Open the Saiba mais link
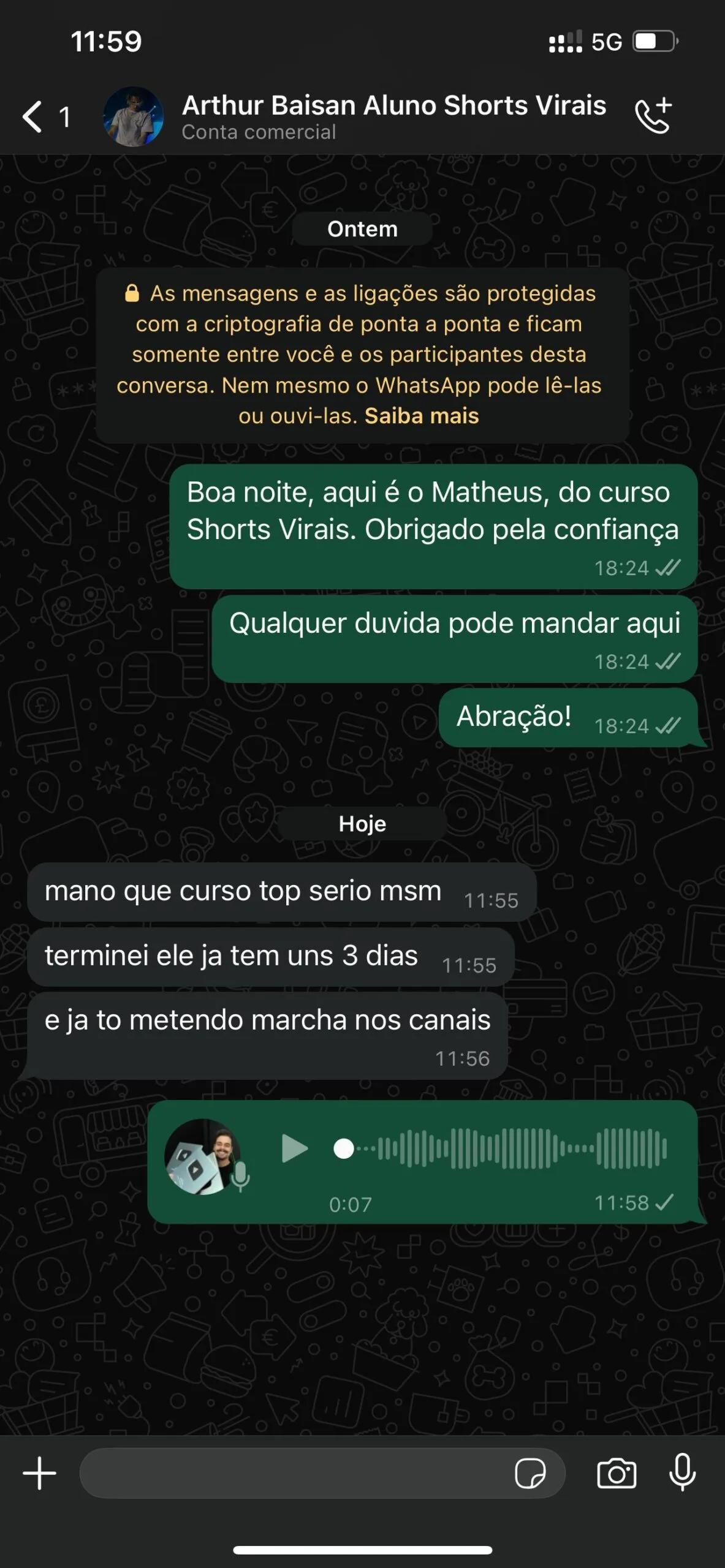Screen dimensions: 725x1568 click(x=421, y=415)
